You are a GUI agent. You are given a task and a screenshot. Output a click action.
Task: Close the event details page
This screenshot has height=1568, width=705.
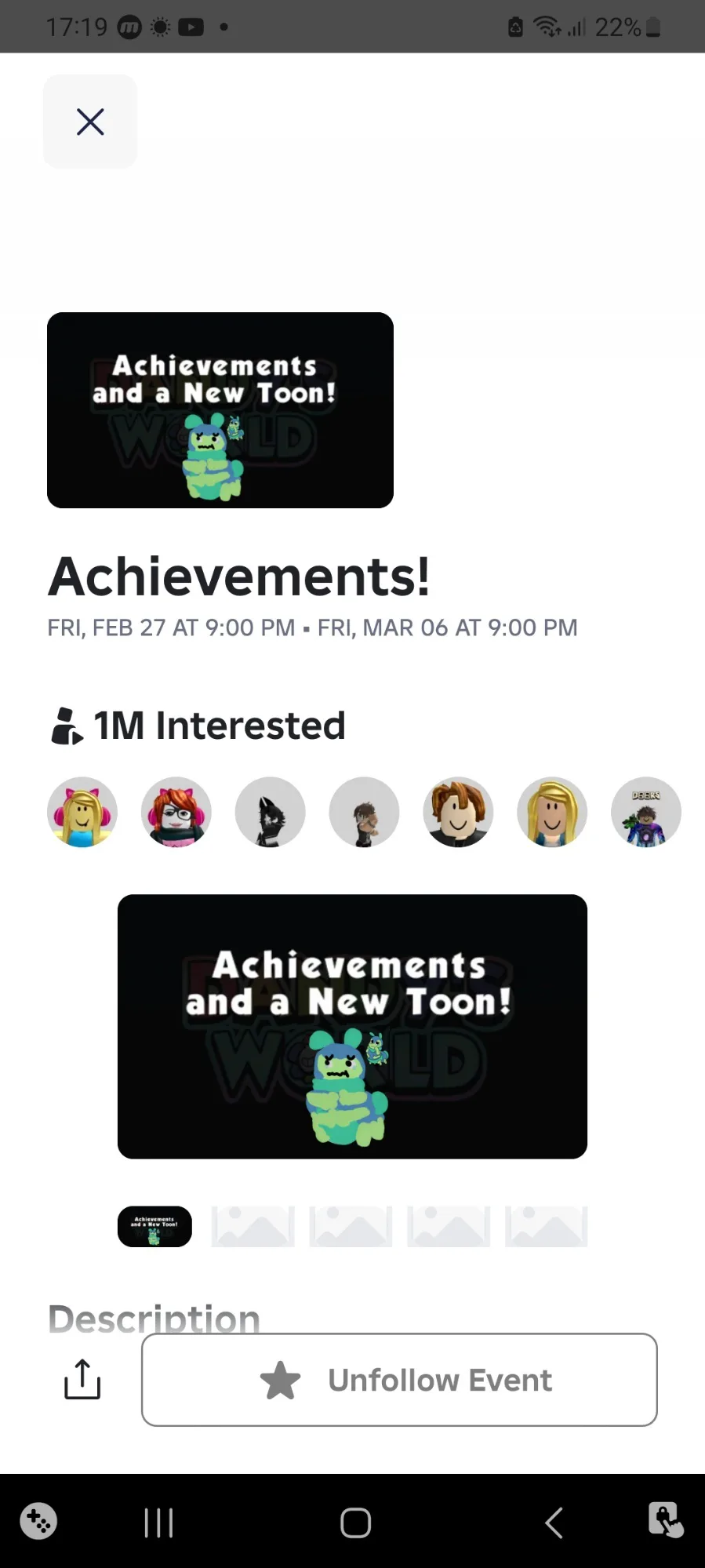click(x=90, y=122)
